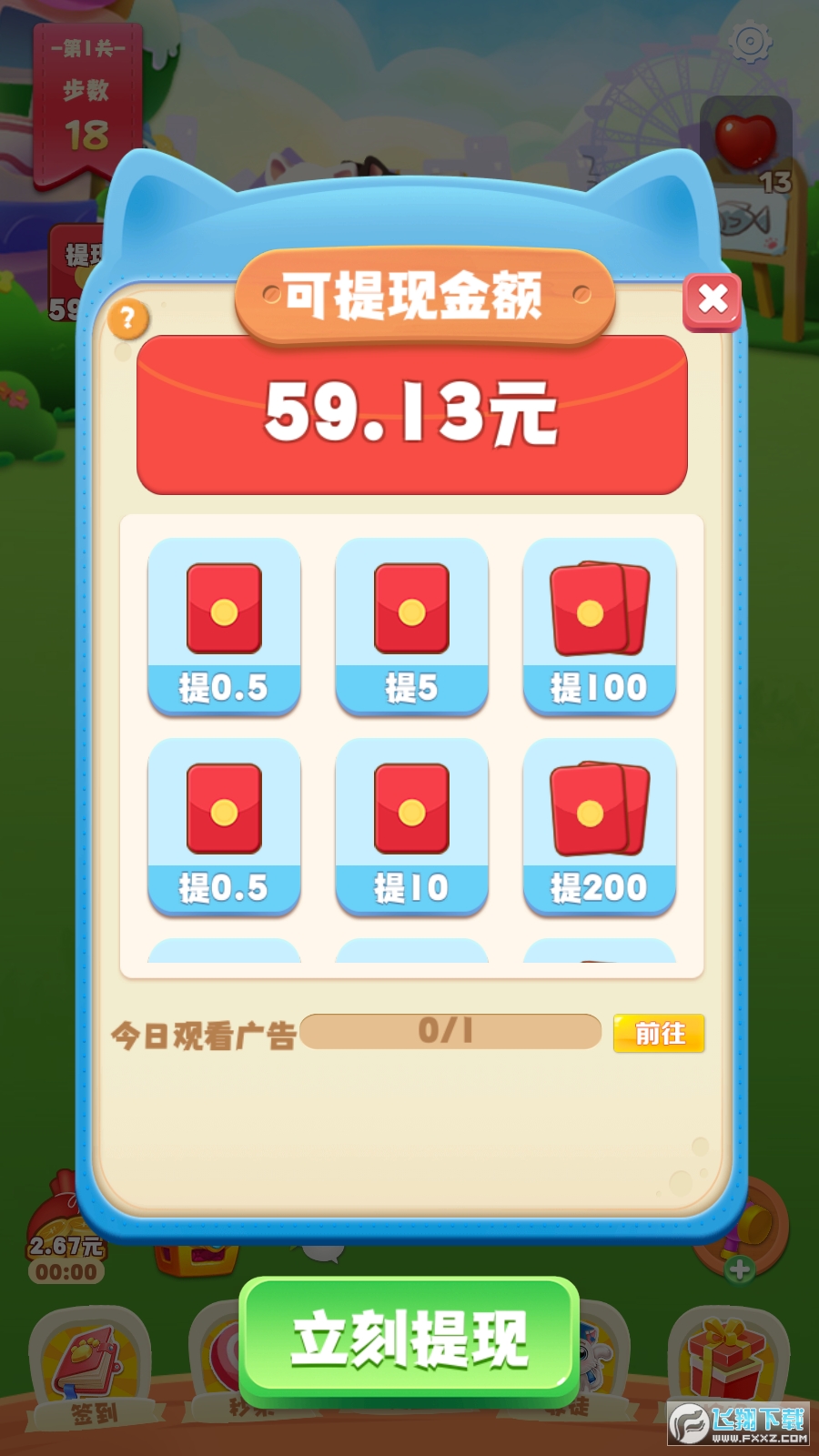Select the 提5 withdrawal option
Viewport: 819px width, 1456px height.
pos(411,626)
